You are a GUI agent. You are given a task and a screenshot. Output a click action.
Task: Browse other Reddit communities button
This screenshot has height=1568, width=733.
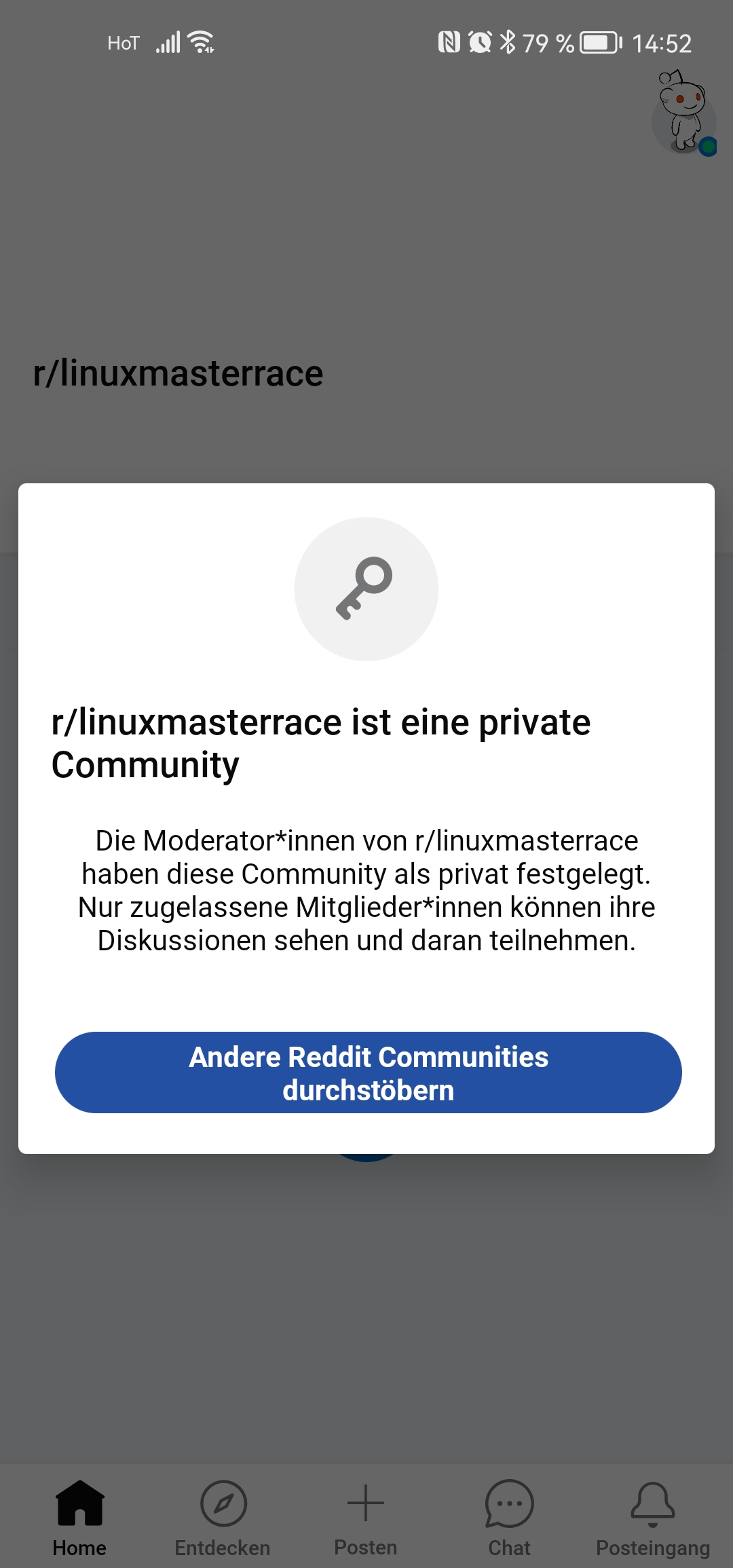(368, 1072)
